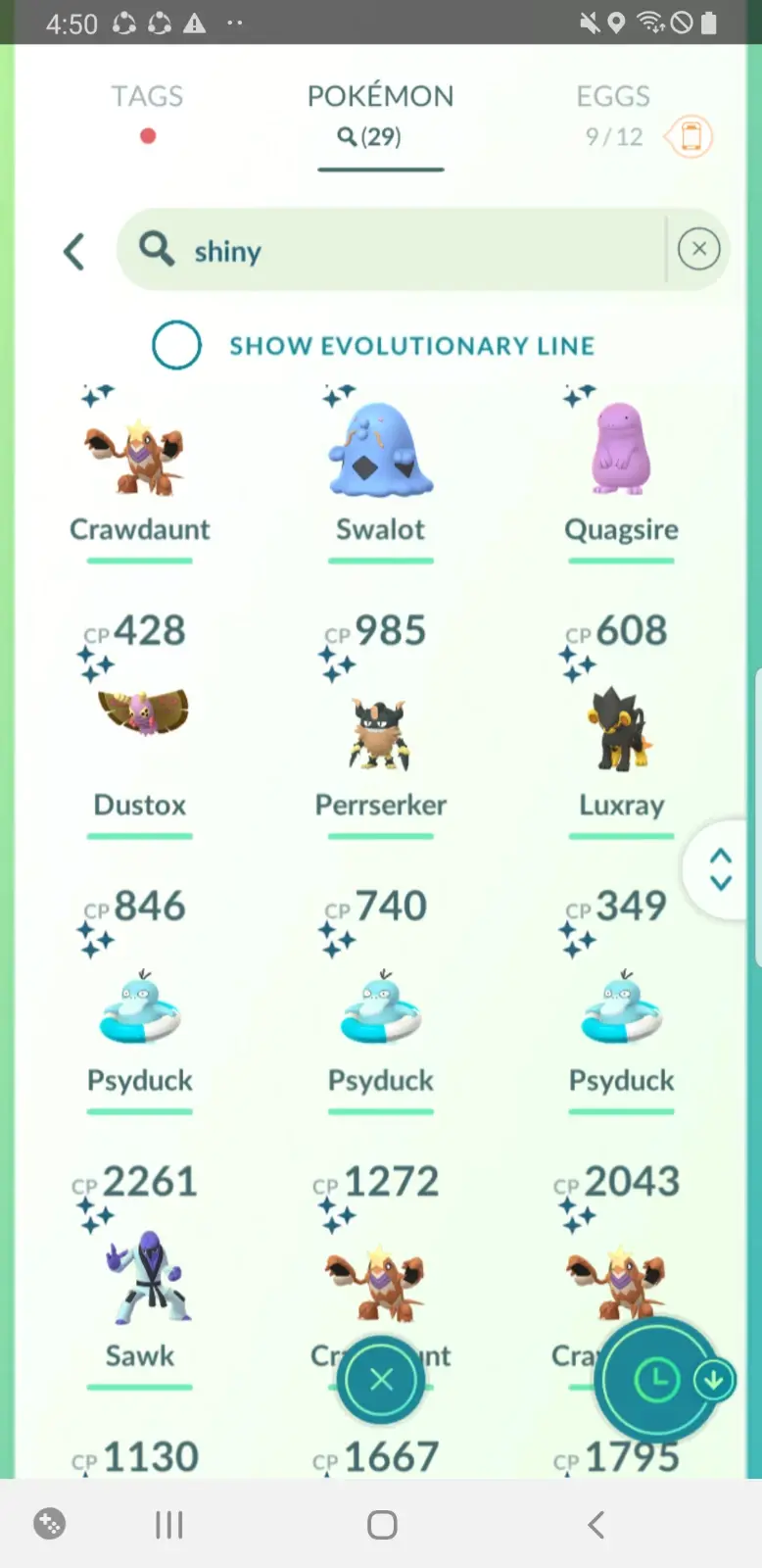Switch to the Tags tab
This screenshot has width=762, height=1568.
coord(147,97)
